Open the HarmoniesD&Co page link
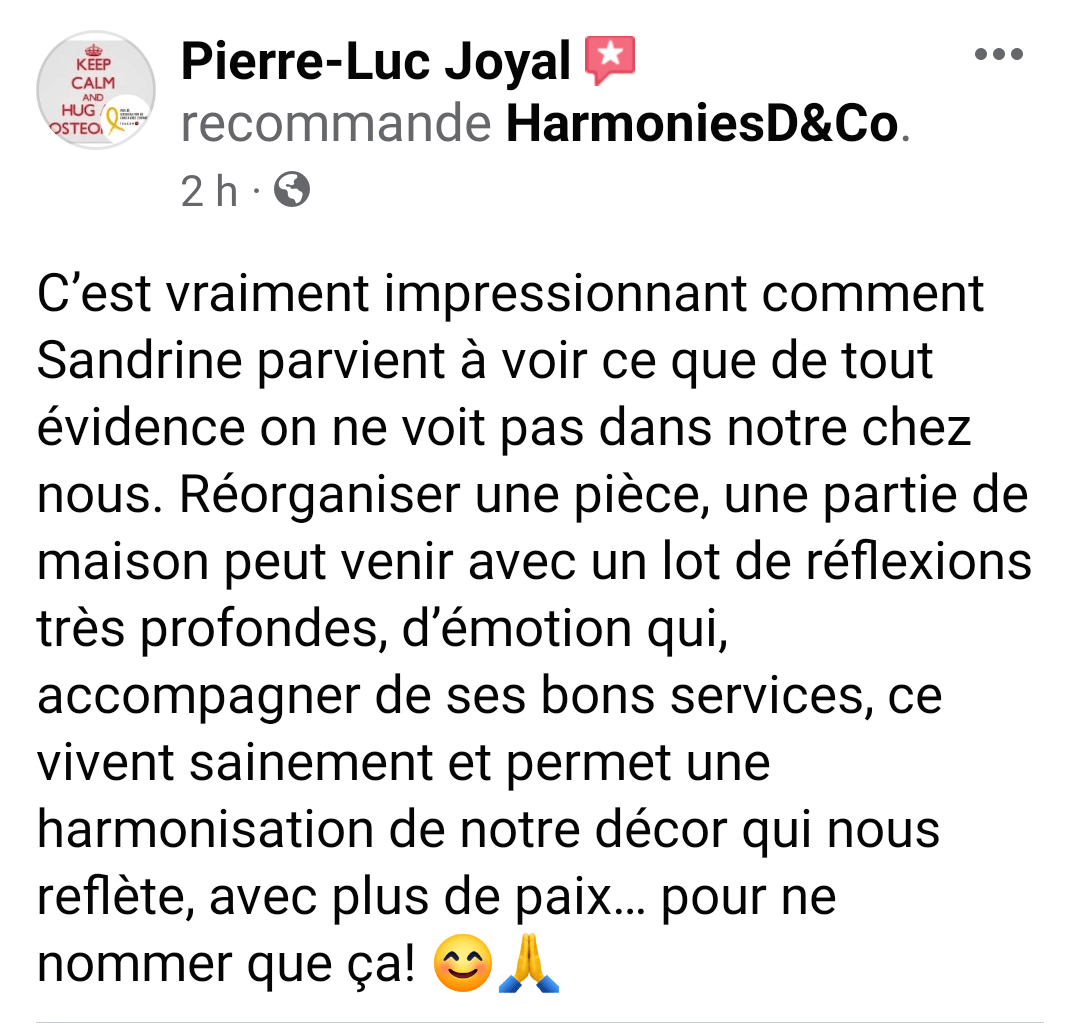The image size is (1080, 1023). click(x=703, y=124)
